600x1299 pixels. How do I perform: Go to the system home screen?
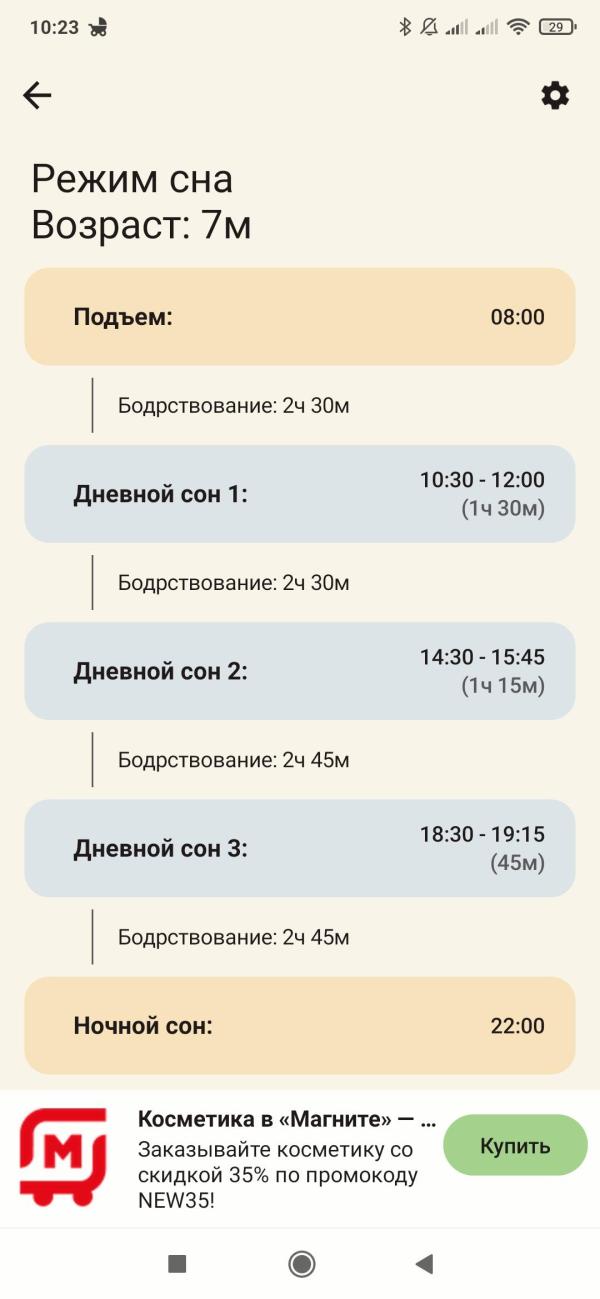301,1264
